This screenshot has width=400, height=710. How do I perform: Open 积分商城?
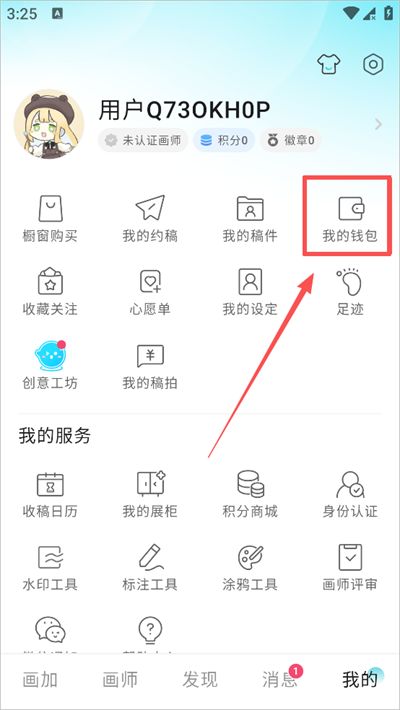pyautogui.click(x=250, y=494)
